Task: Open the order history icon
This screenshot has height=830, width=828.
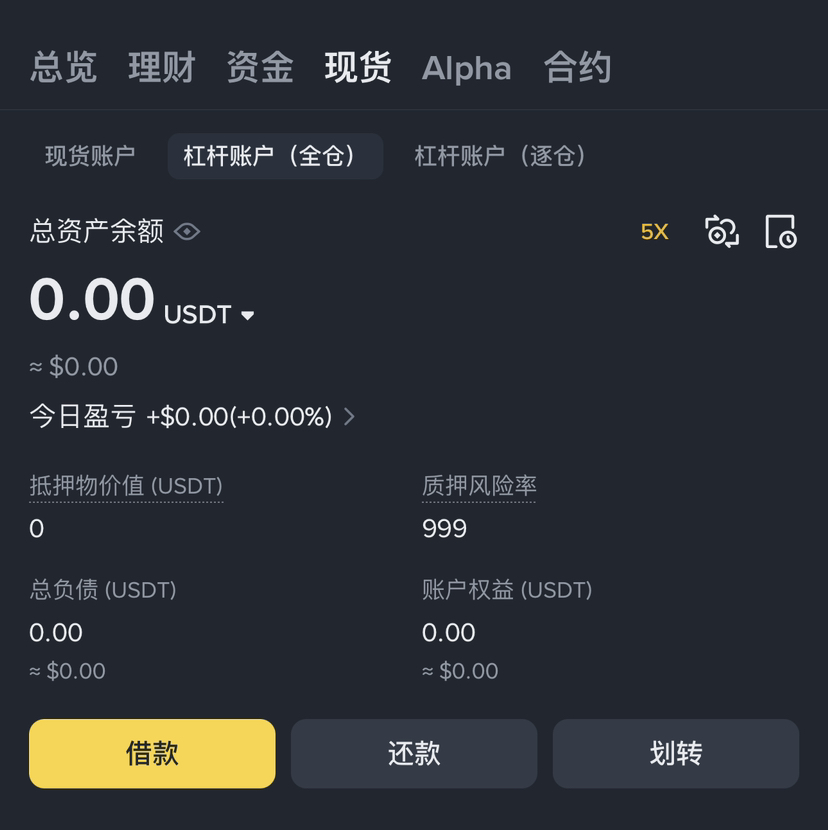Action: tap(780, 232)
